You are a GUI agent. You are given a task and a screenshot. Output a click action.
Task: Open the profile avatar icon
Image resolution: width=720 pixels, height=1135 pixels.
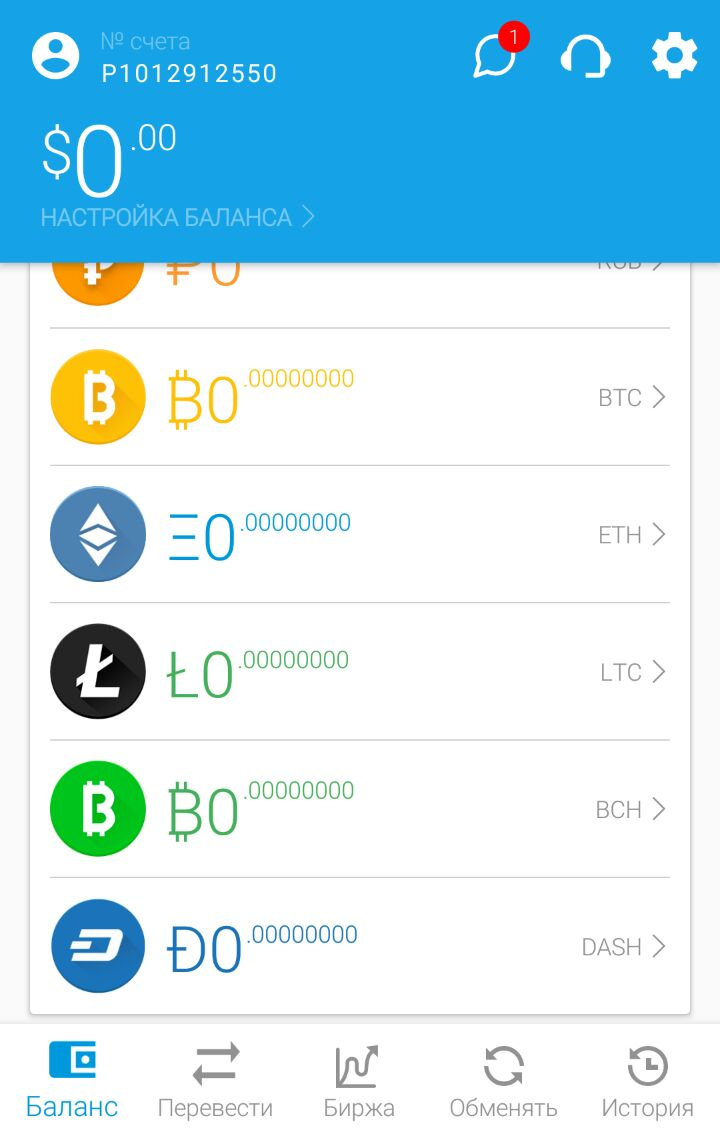click(x=55, y=56)
